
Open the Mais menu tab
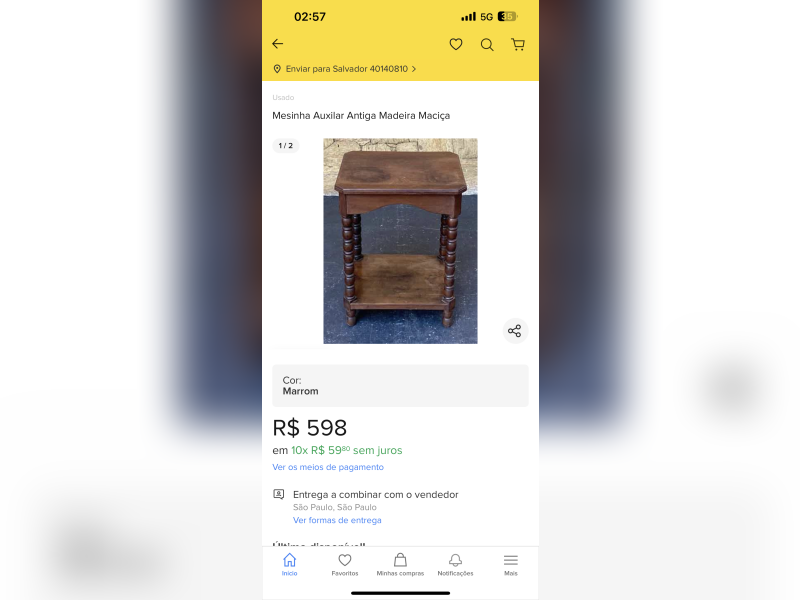[x=510, y=565]
